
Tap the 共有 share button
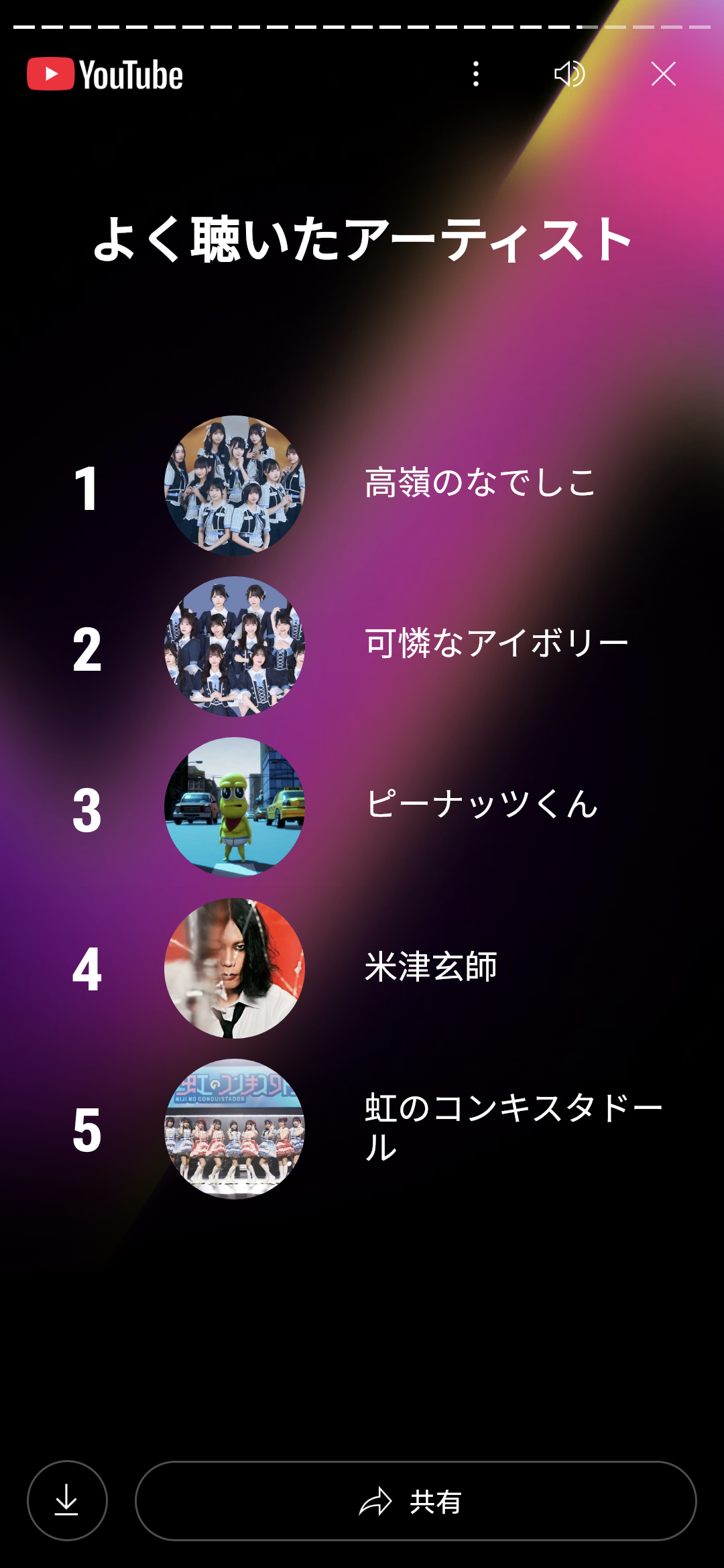[x=416, y=1500]
